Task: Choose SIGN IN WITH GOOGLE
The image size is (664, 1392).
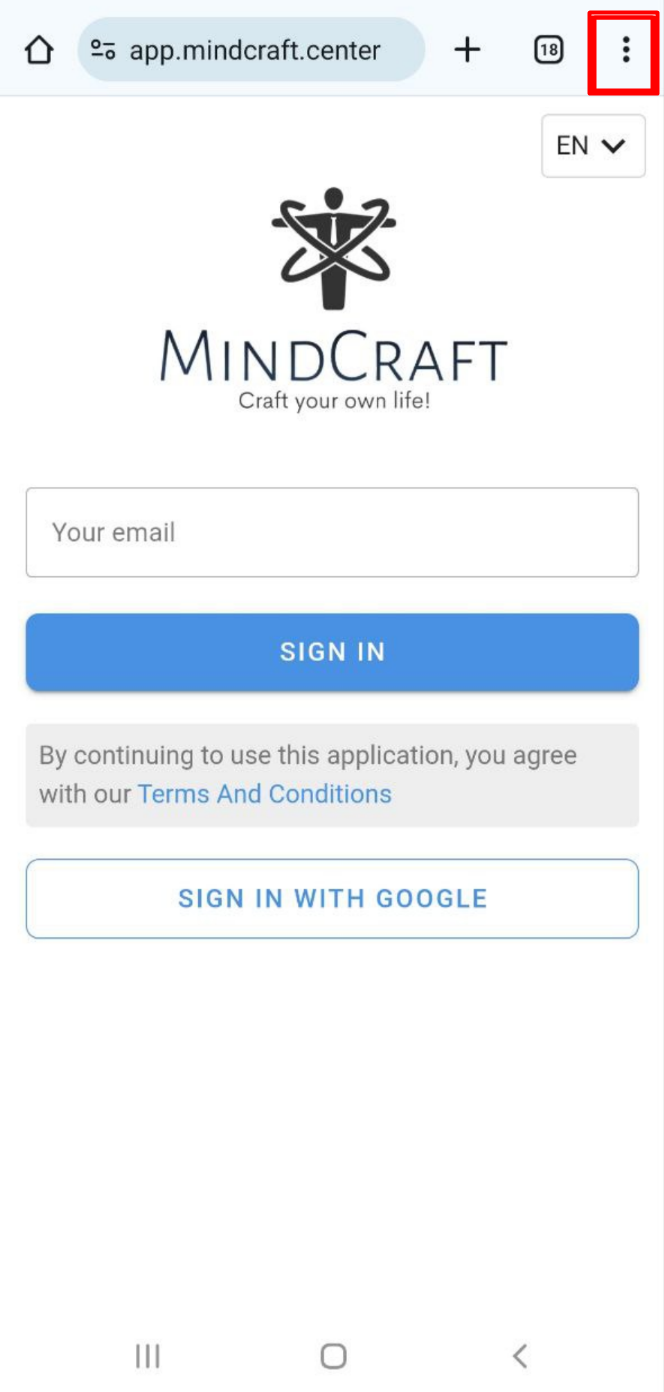Action: (x=332, y=898)
